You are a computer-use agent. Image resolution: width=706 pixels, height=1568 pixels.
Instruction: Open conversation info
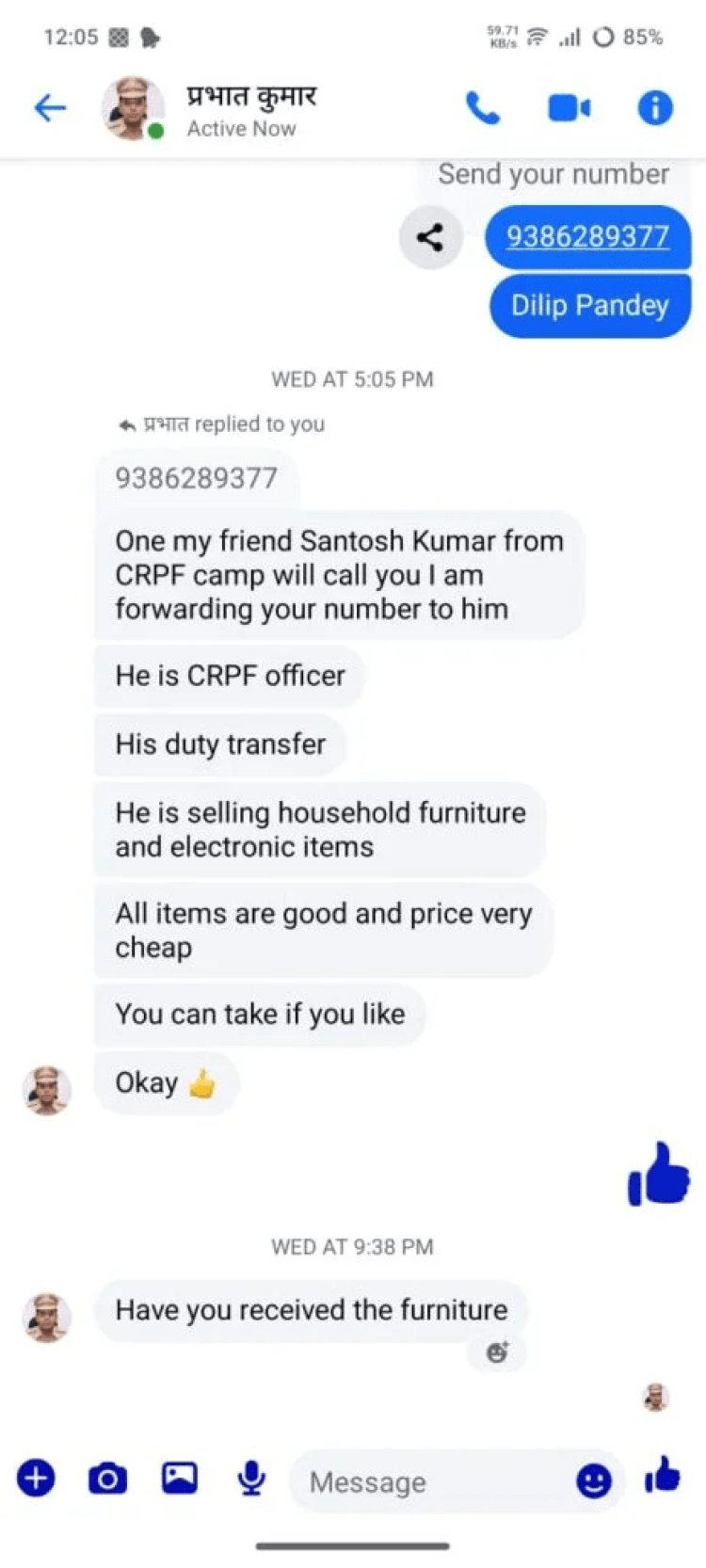pos(655,108)
